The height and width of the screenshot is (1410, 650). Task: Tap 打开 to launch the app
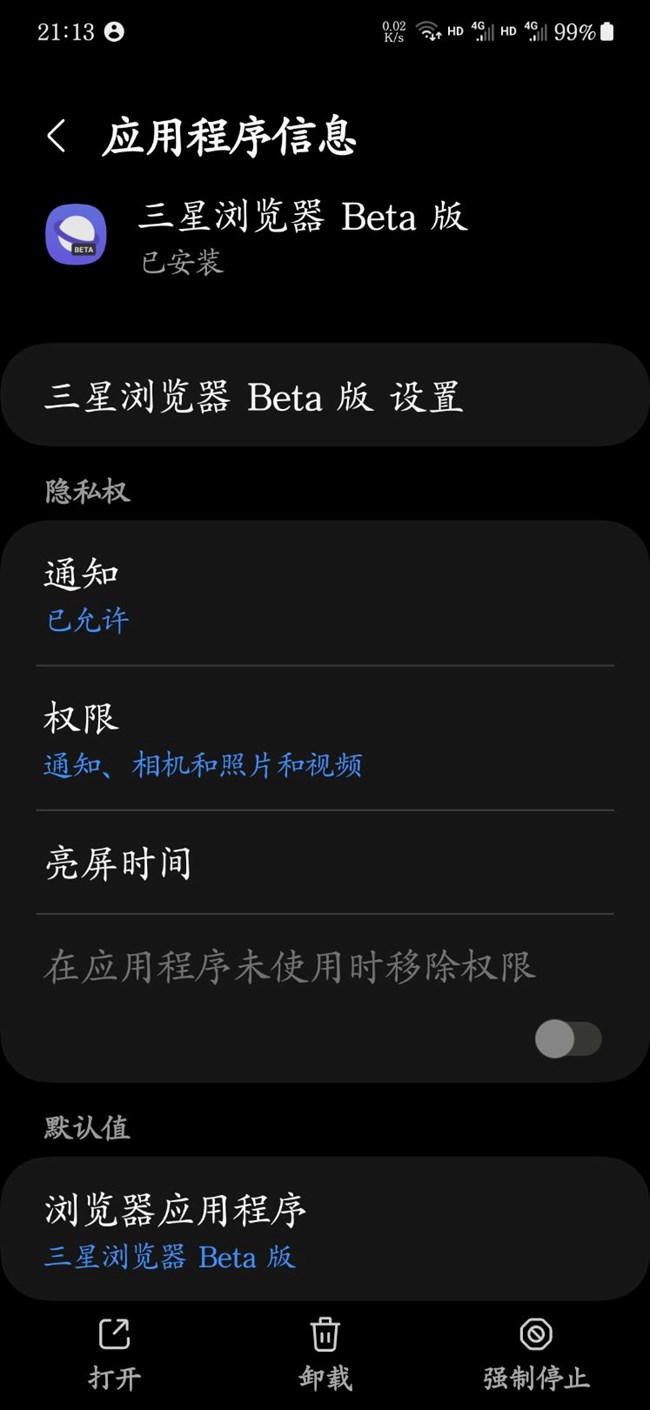(114, 1355)
